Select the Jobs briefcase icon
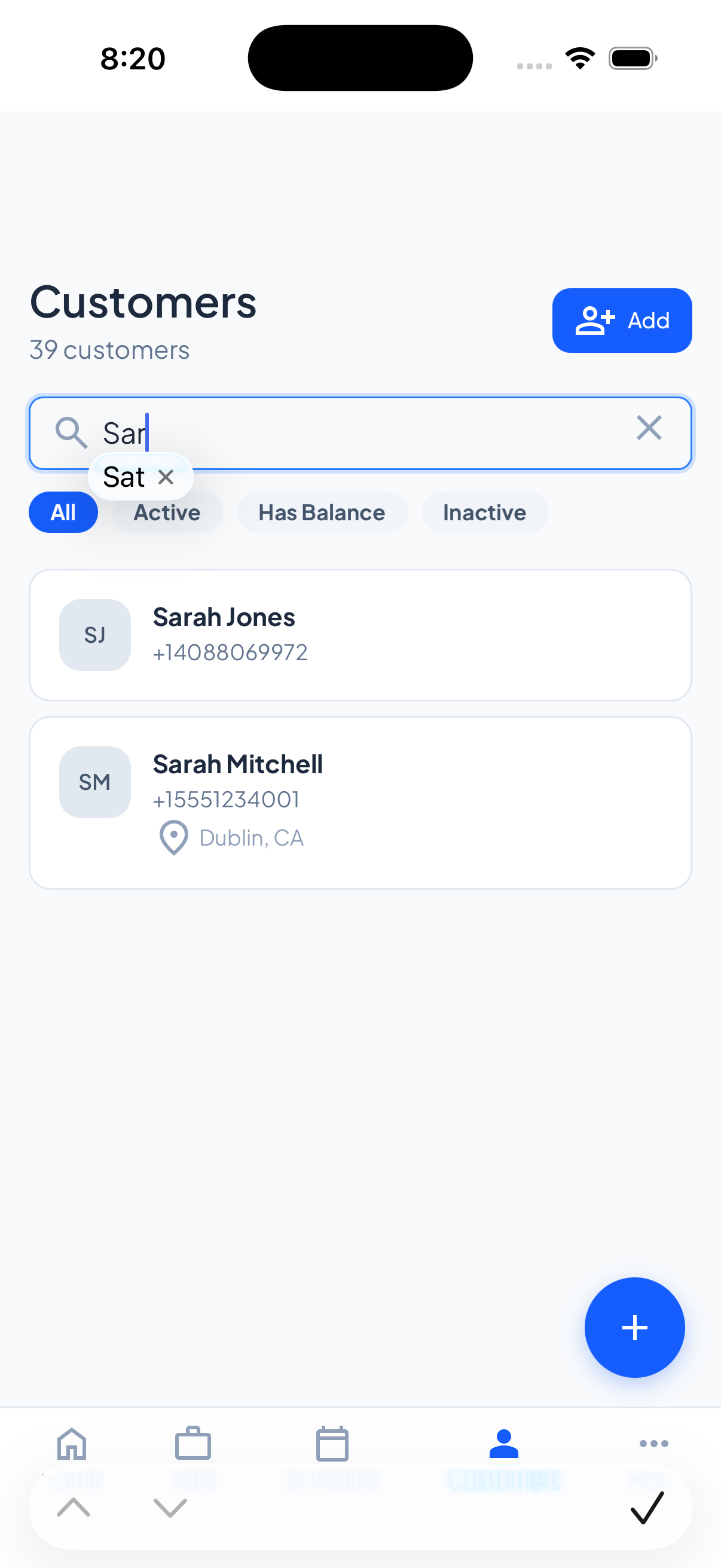The image size is (721, 1568). pyautogui.click(x=193, y=1442)
